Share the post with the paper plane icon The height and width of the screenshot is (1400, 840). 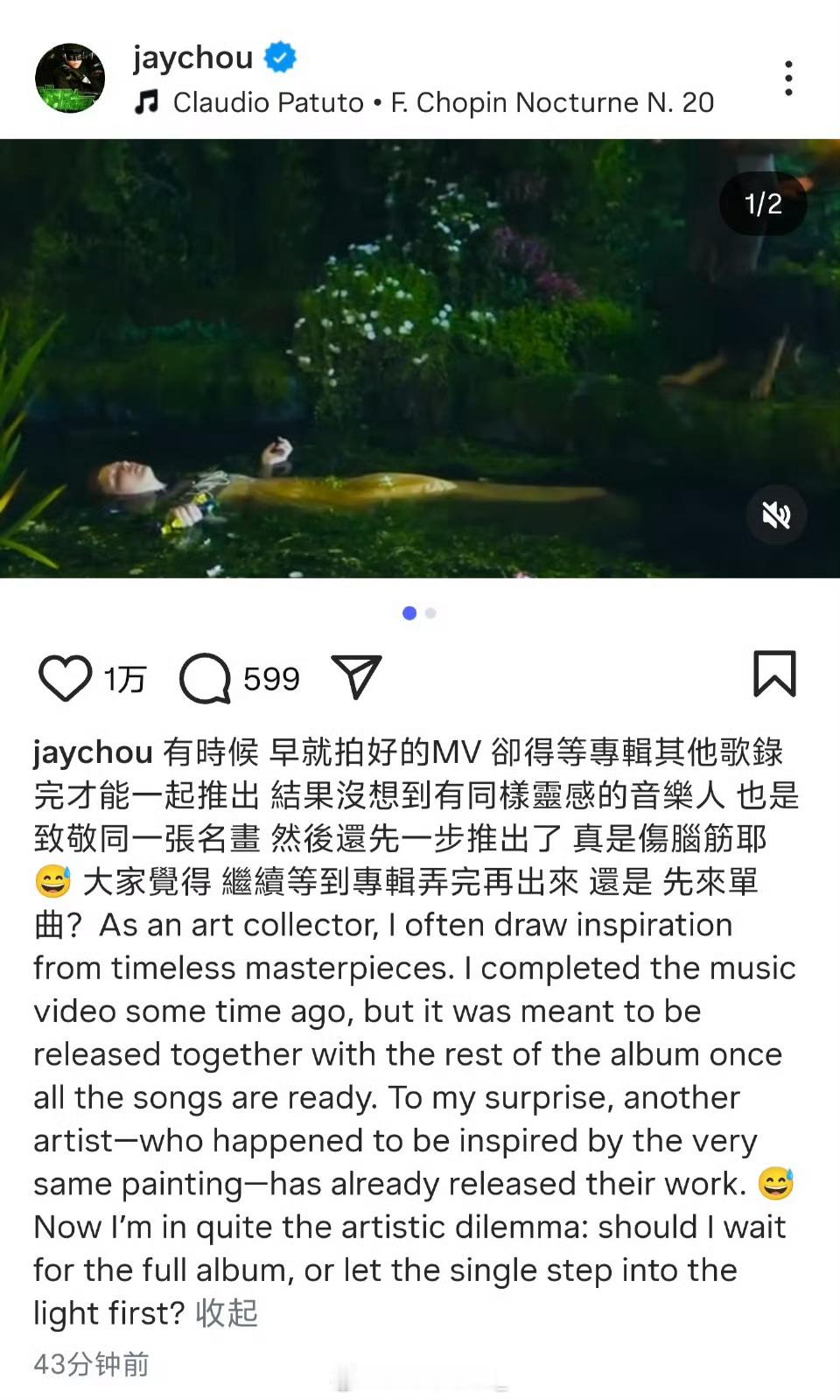356,676
